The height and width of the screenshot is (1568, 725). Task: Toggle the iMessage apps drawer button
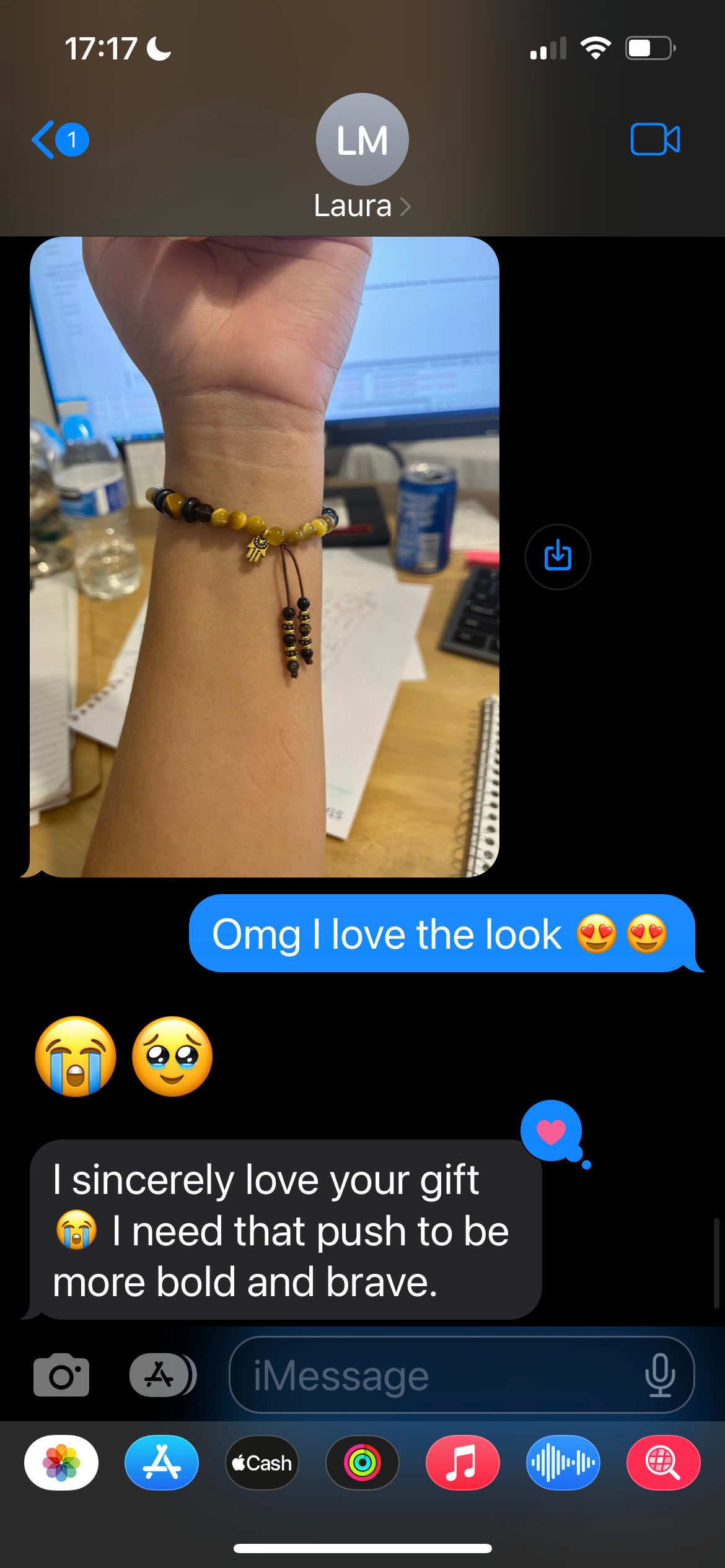coord(162,1375)
